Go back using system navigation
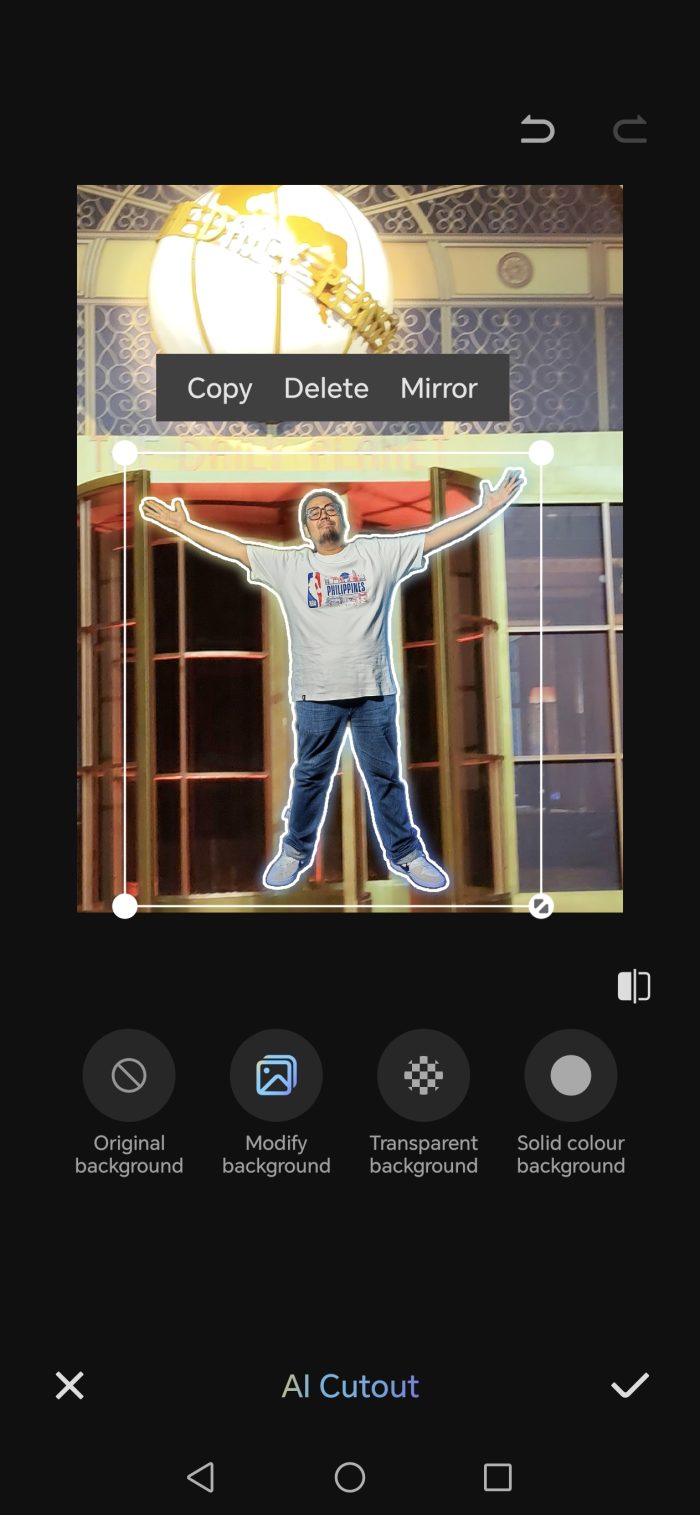This screenshot has width=700, height=1515. point(201,1477)
